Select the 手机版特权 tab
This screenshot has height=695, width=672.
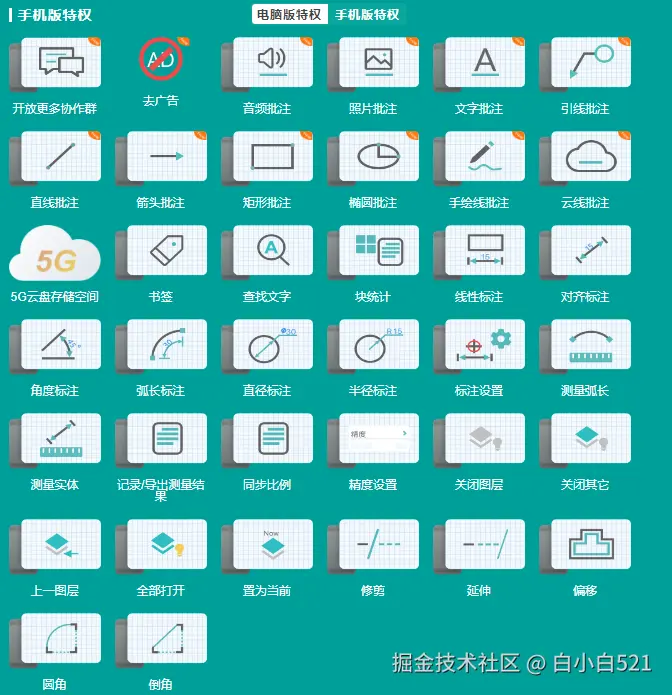tap(367, 14)
